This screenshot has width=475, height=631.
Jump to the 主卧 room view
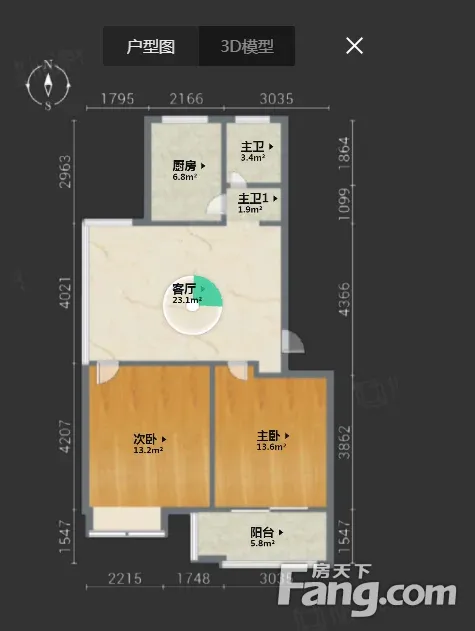(x=273, y=440)
